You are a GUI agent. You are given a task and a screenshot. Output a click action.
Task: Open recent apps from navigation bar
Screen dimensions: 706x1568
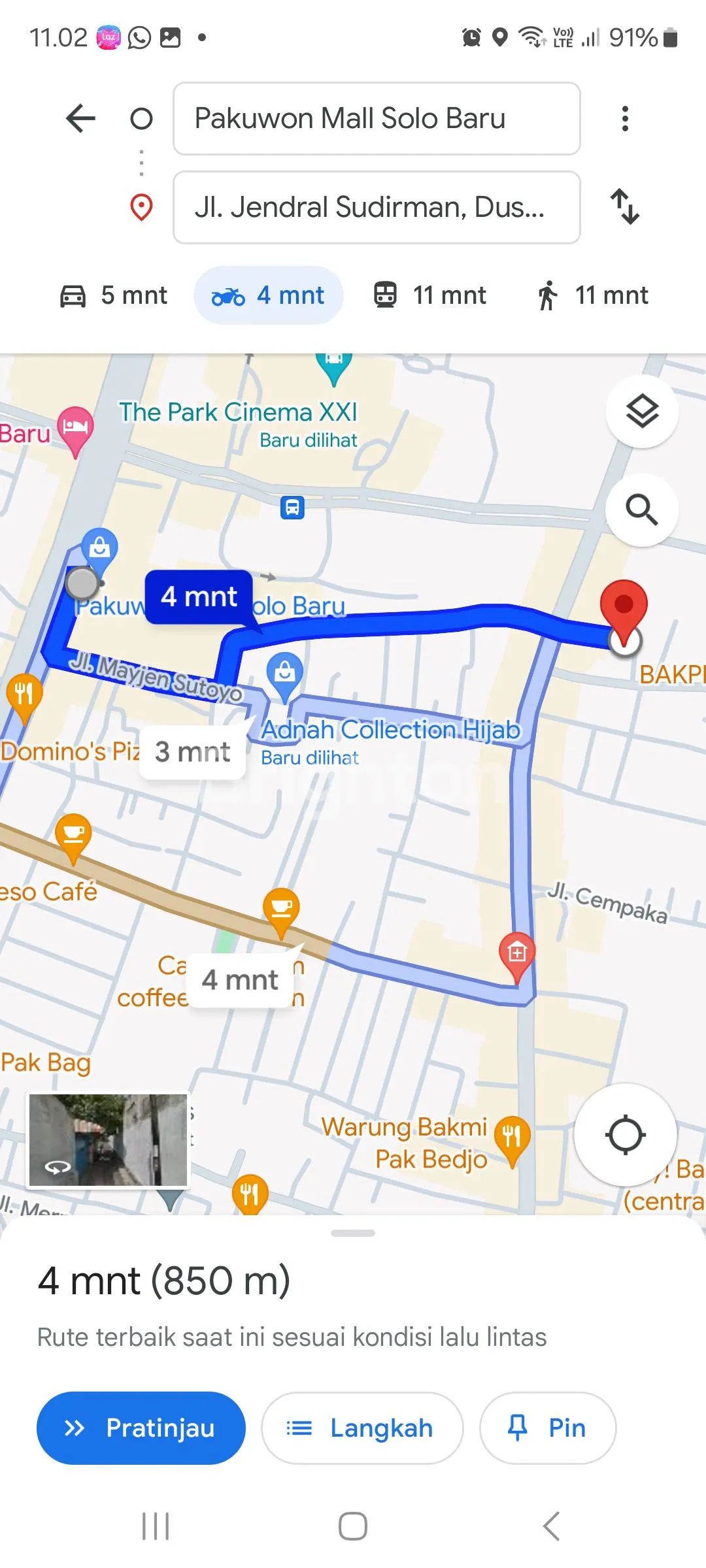pyautogui.click(x=156, y=1526)
